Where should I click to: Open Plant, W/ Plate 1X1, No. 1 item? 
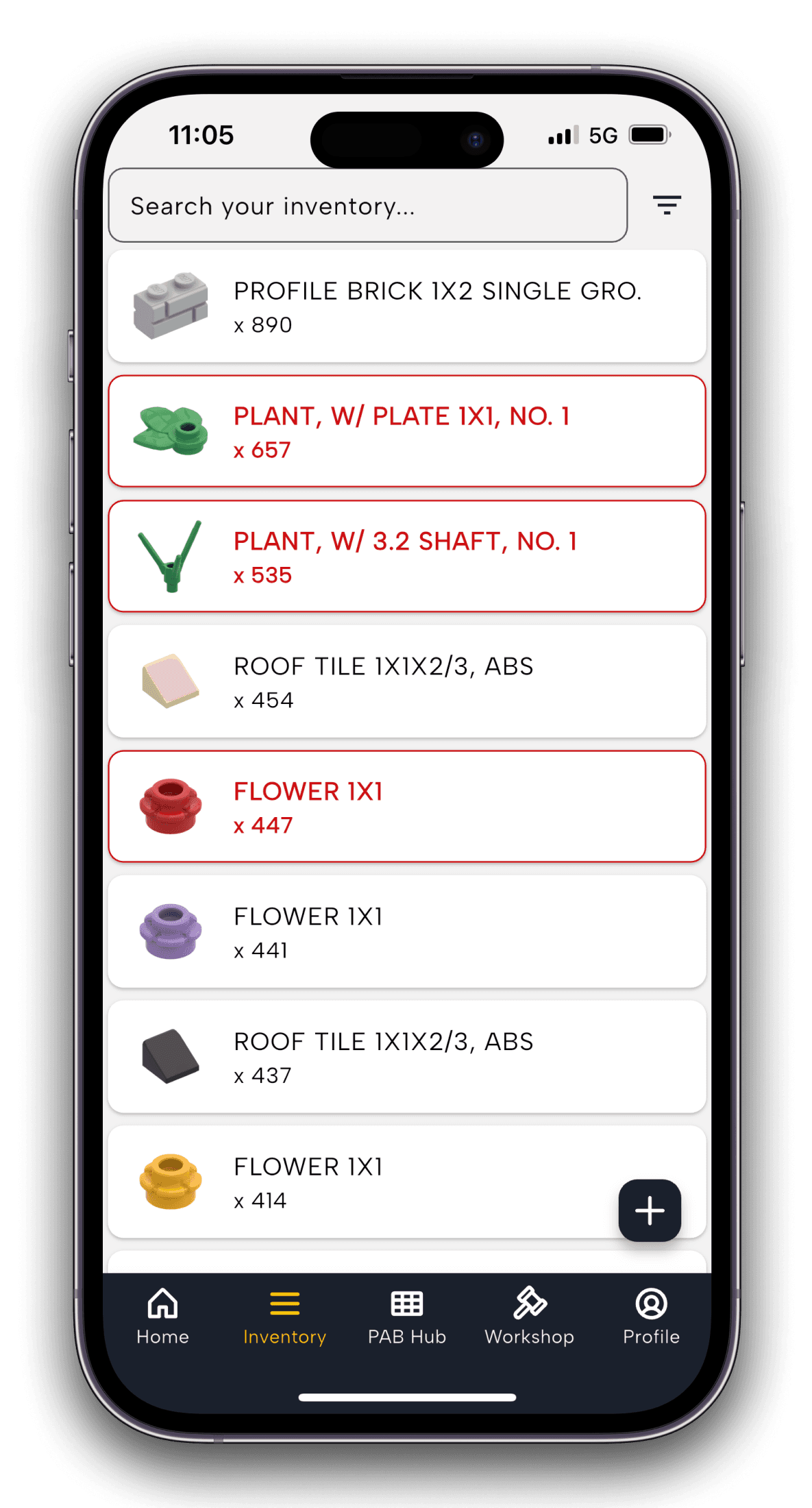tap(406, 432)
